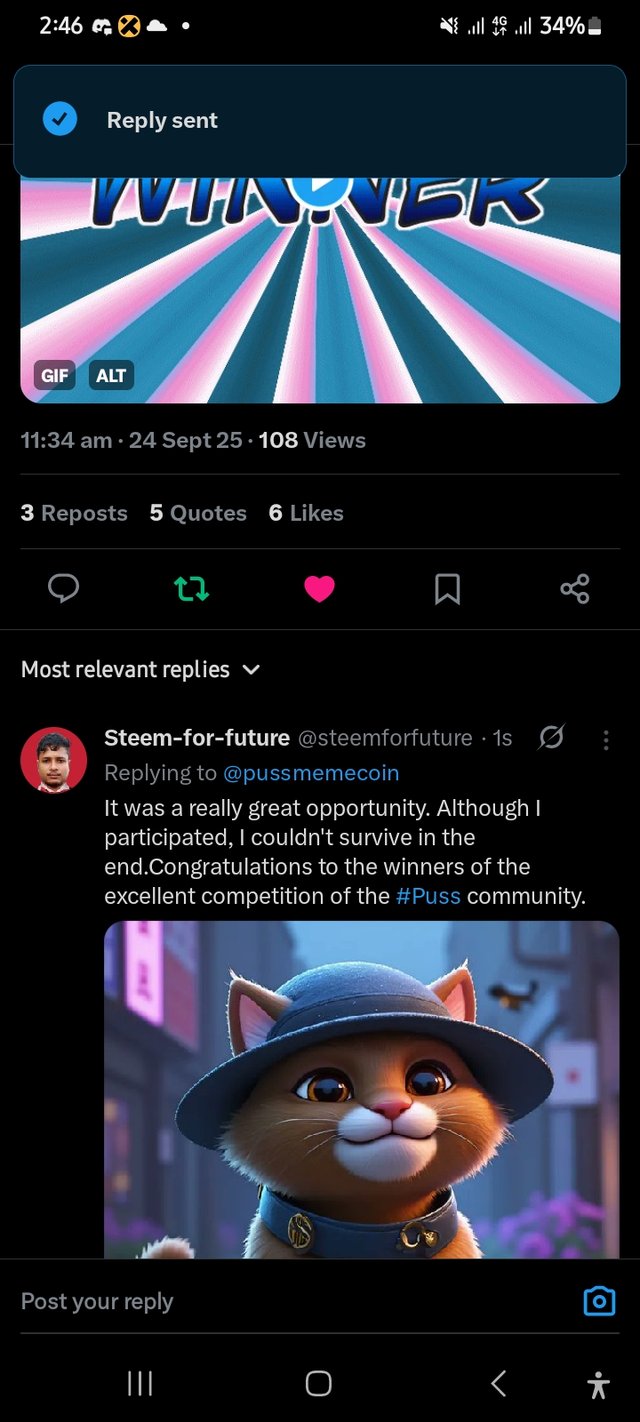The height and width of the screenshot is (1422, 640).
Task: Show the 6 Likes list
Action: tap(306, 513)
